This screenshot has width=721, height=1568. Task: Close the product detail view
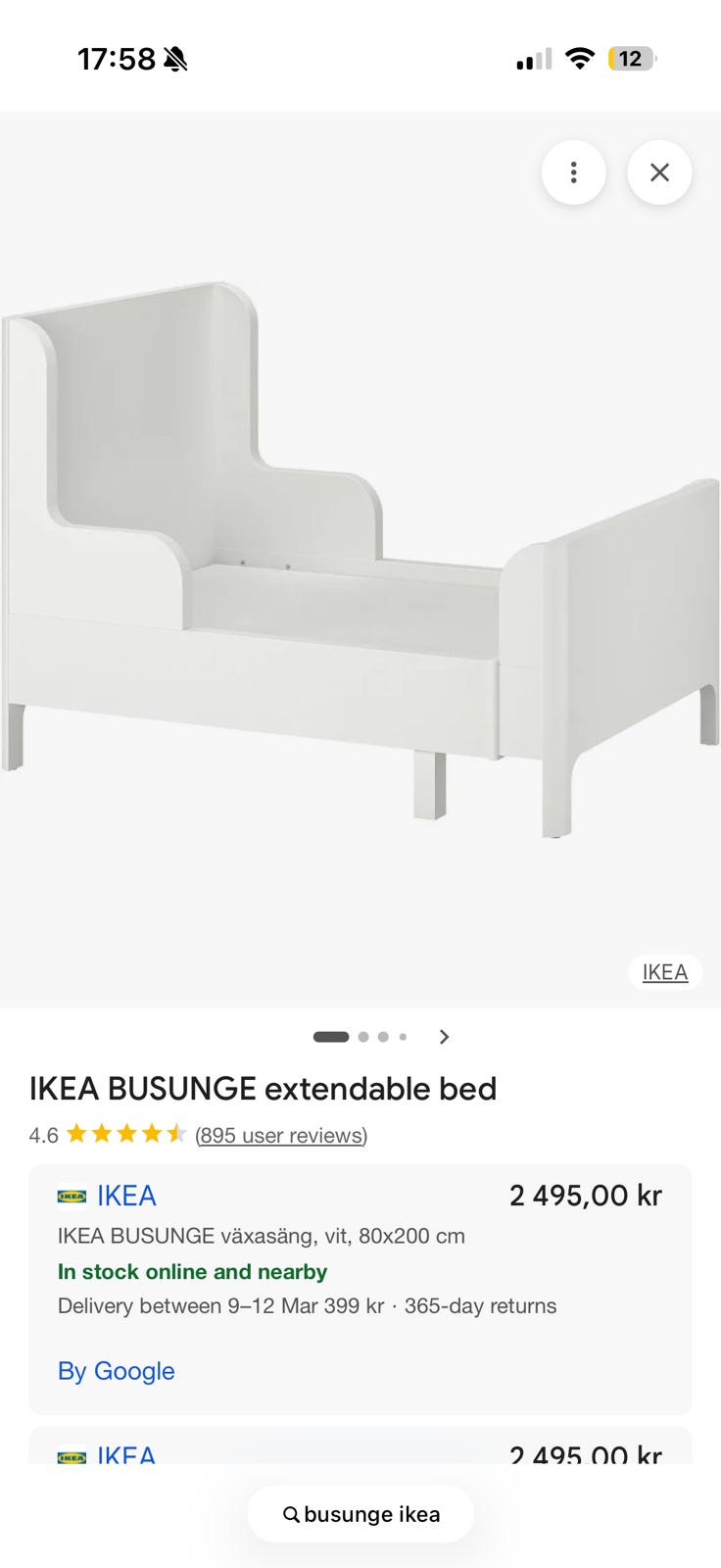(659, 172)
